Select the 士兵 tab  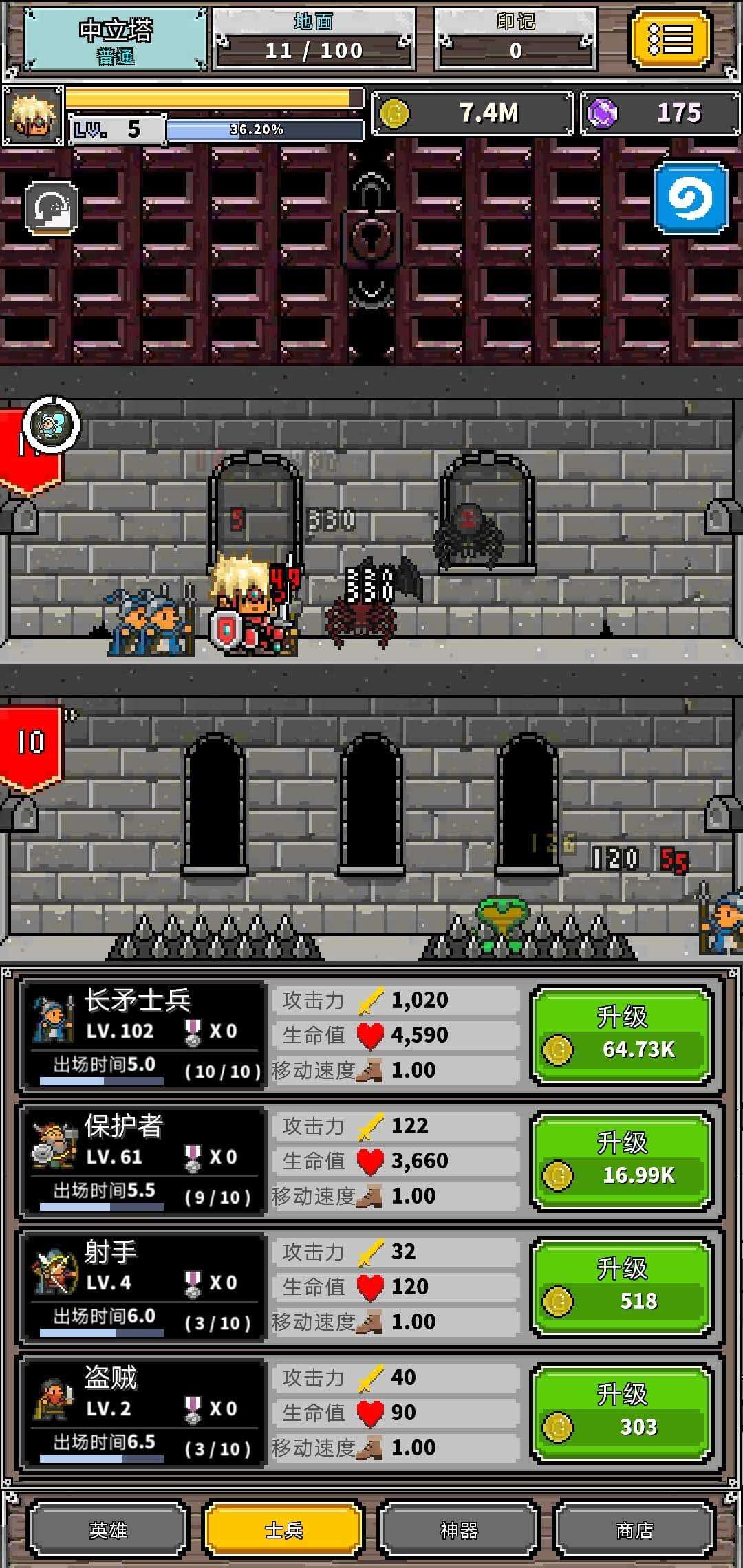pyautogui.click(x=283, y=1529)
